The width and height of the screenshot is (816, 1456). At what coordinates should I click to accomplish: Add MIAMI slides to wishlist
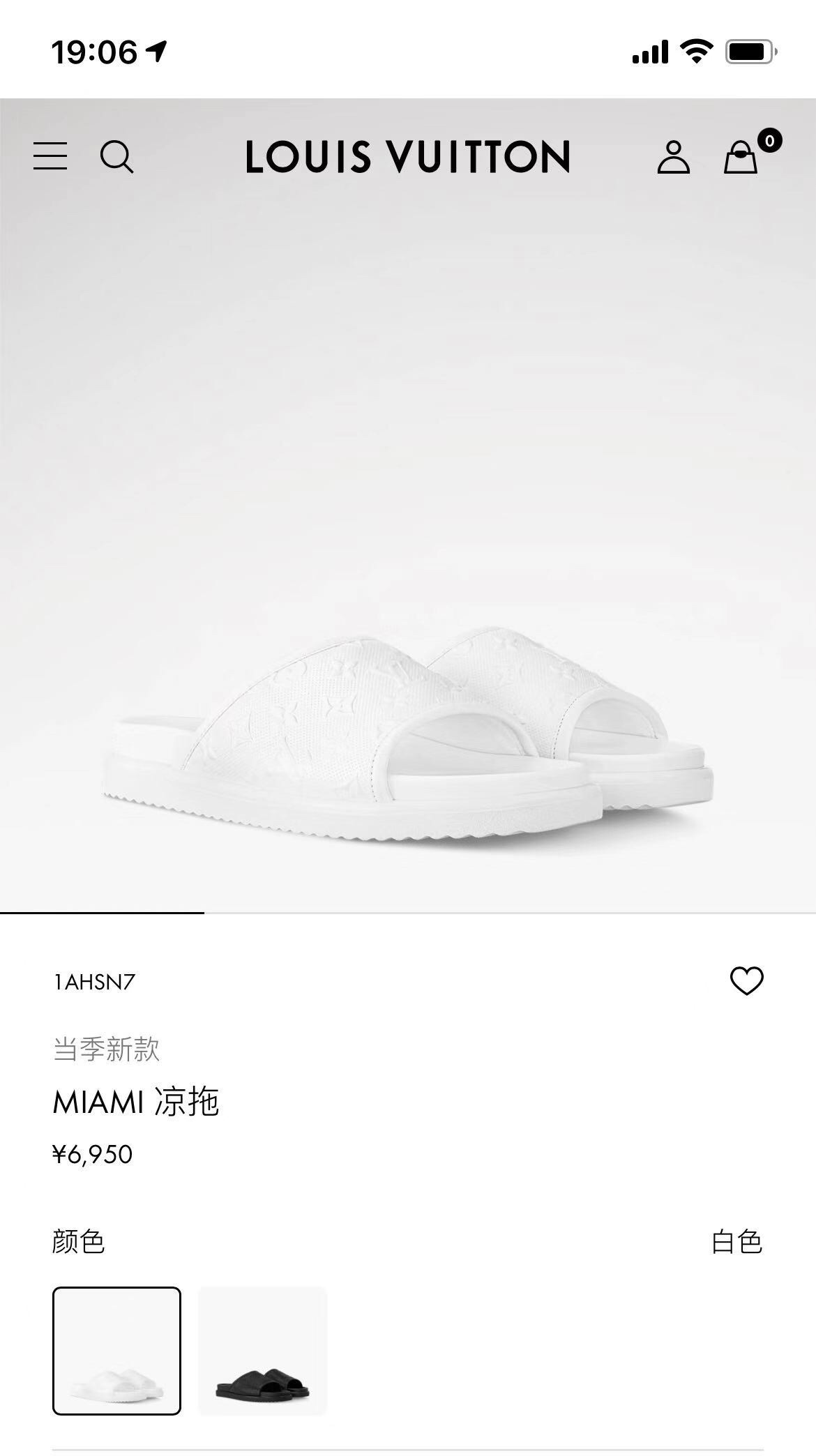[746, 981]
